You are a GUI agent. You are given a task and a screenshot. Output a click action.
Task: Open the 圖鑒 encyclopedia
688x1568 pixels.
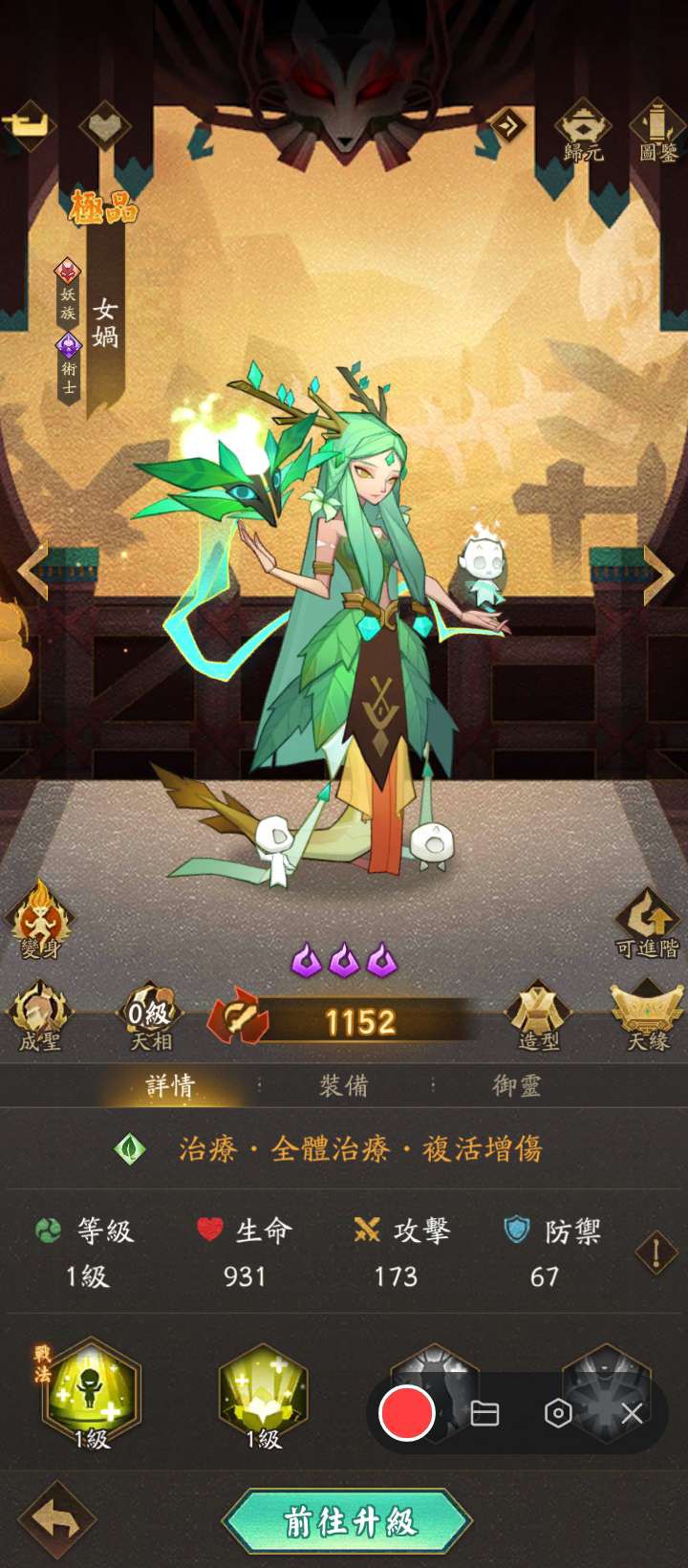pyautogui.click(x=657, y=132)
